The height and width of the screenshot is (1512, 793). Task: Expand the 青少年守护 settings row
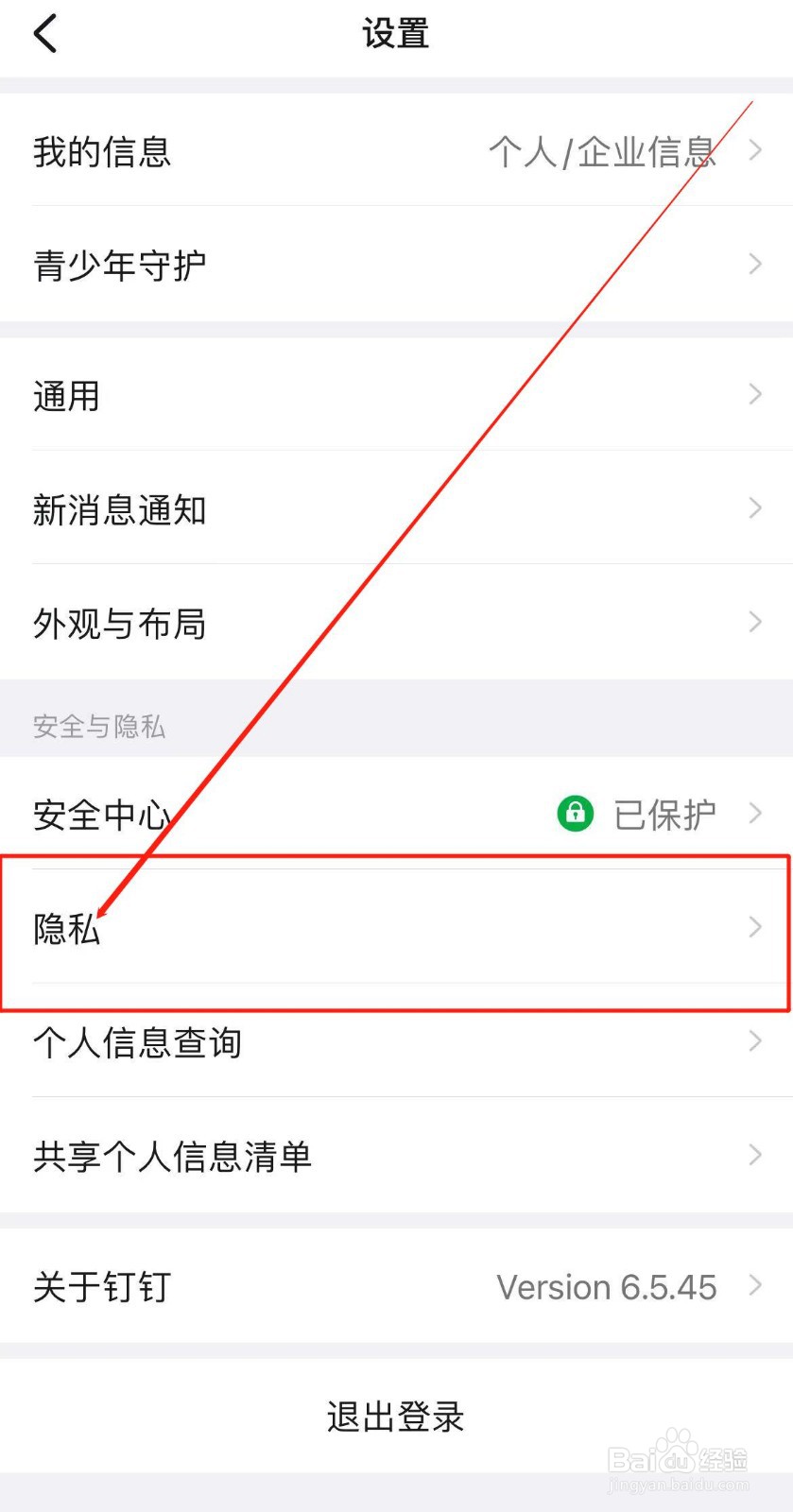120,265
